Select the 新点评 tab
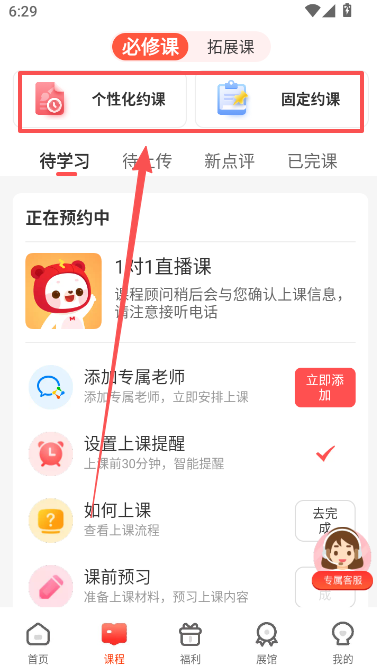 click(x=229, y=161)
